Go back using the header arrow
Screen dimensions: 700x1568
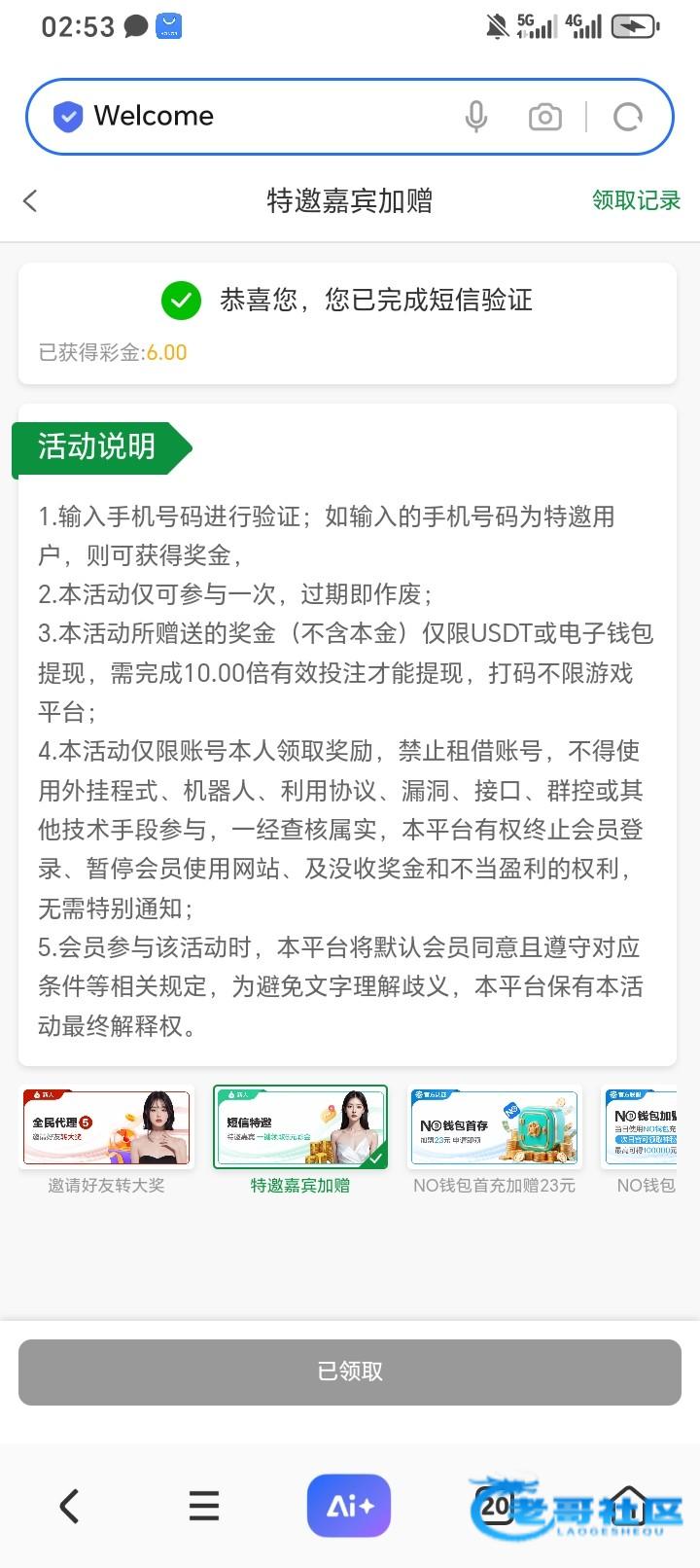[30, 201]
